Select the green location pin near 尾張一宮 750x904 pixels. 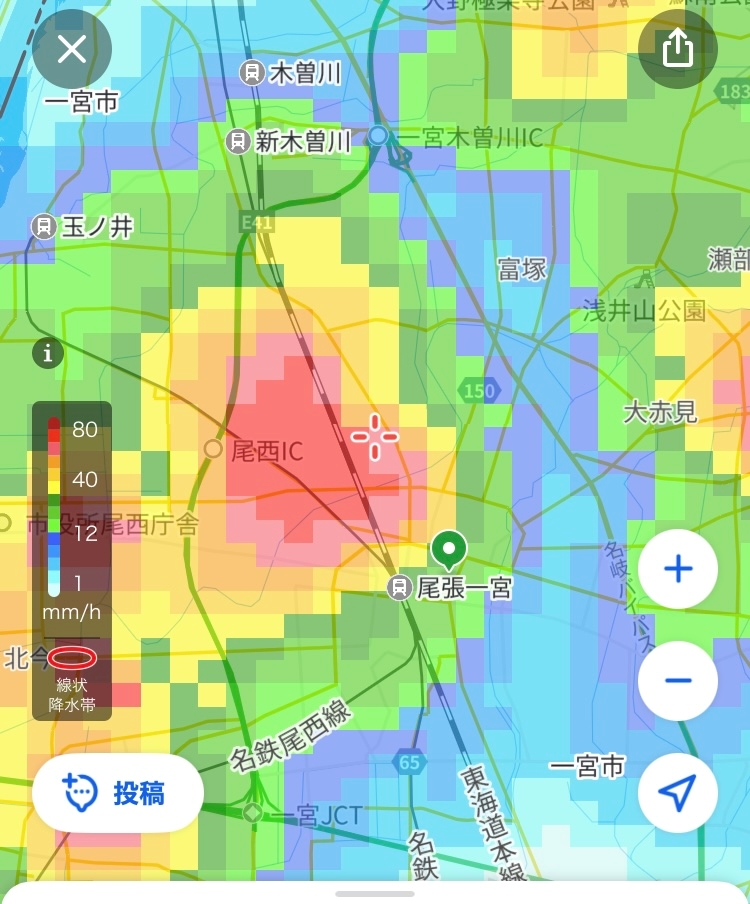pyautogui.click(x=449, y=549)
